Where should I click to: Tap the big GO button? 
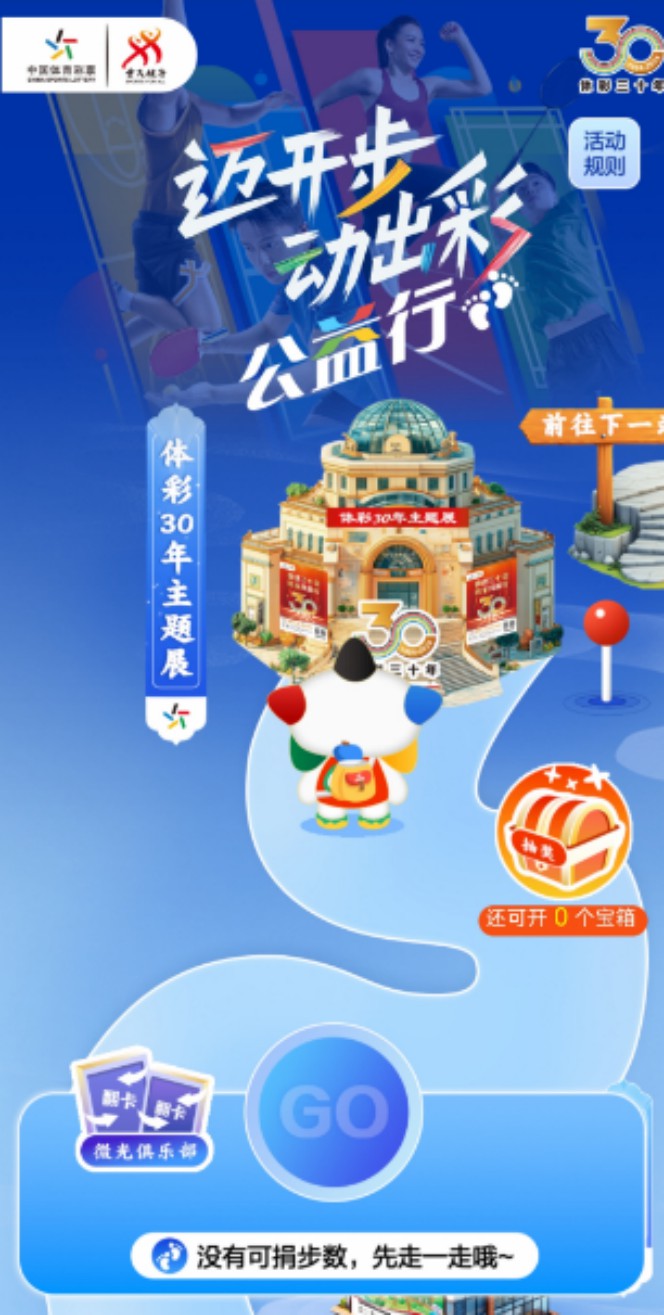(x=334, y=1111)
